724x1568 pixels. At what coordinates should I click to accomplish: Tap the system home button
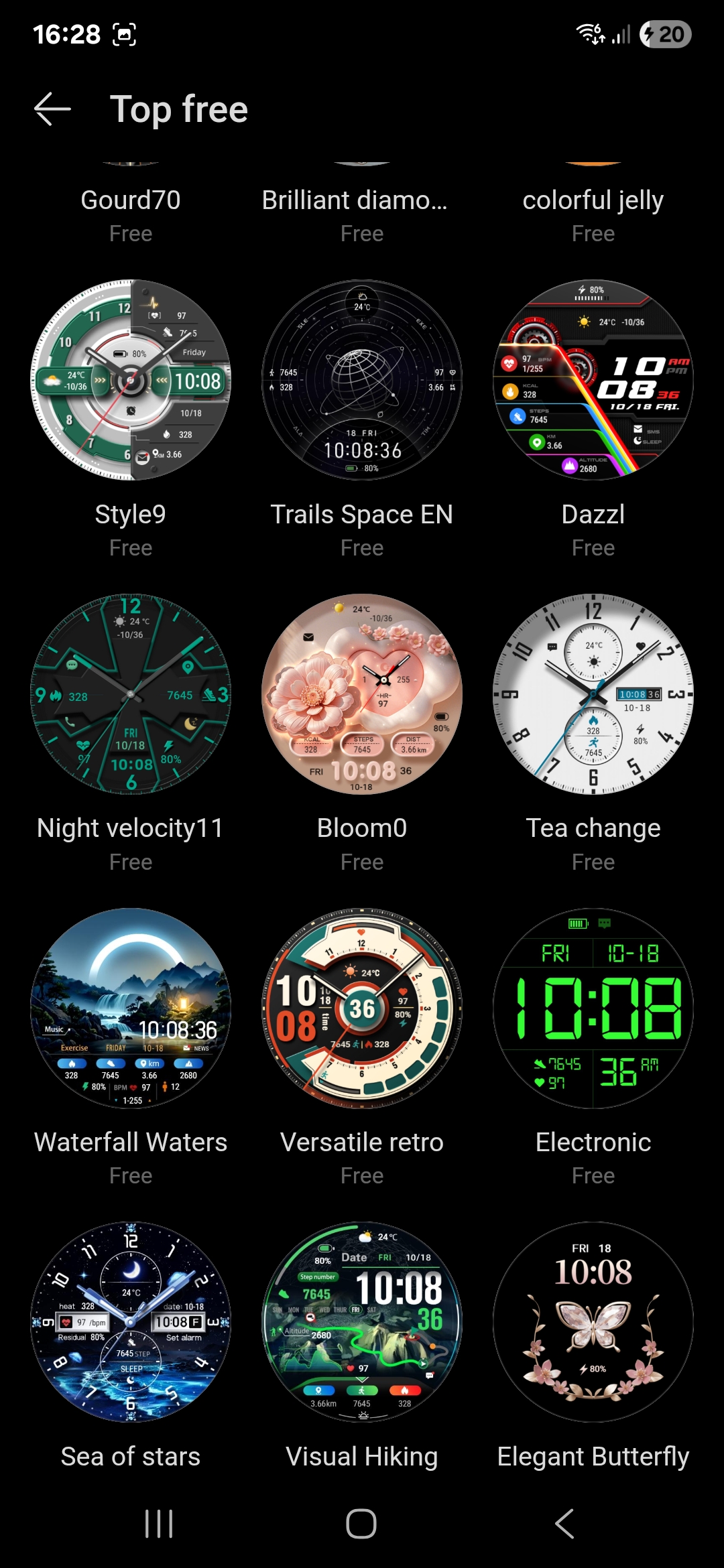pos(361,1524)
